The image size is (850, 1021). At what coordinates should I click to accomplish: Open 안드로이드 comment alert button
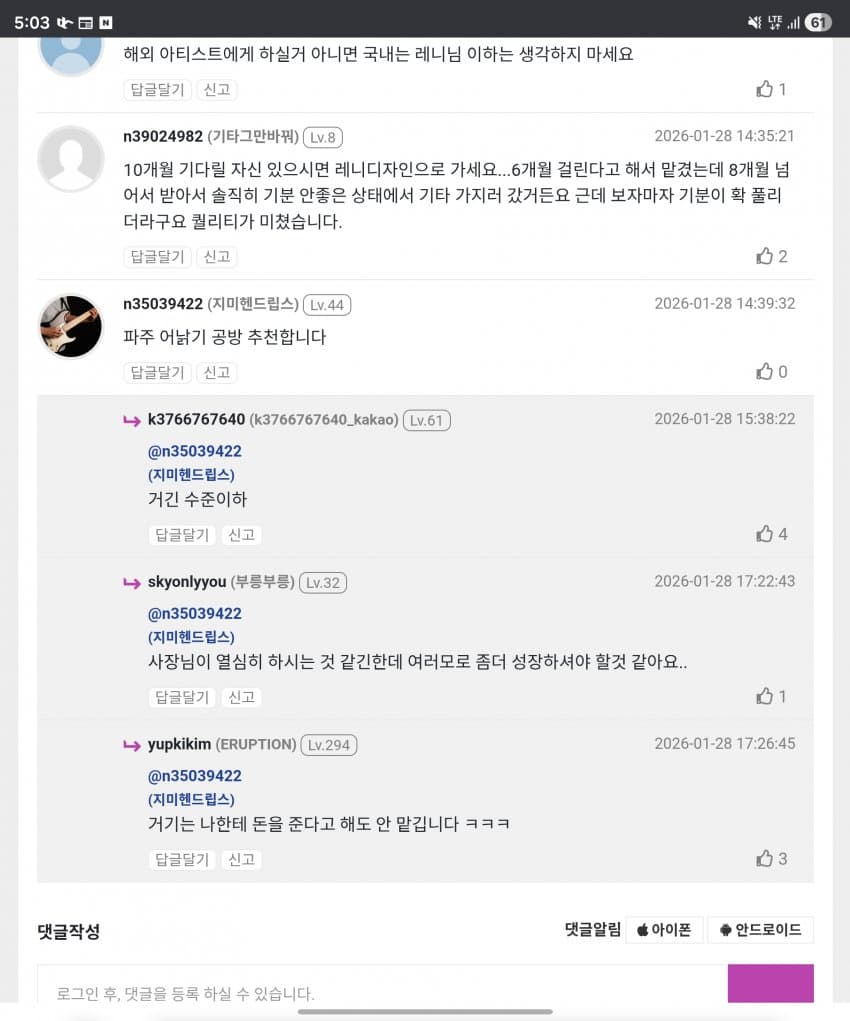[x=761, y=930]
